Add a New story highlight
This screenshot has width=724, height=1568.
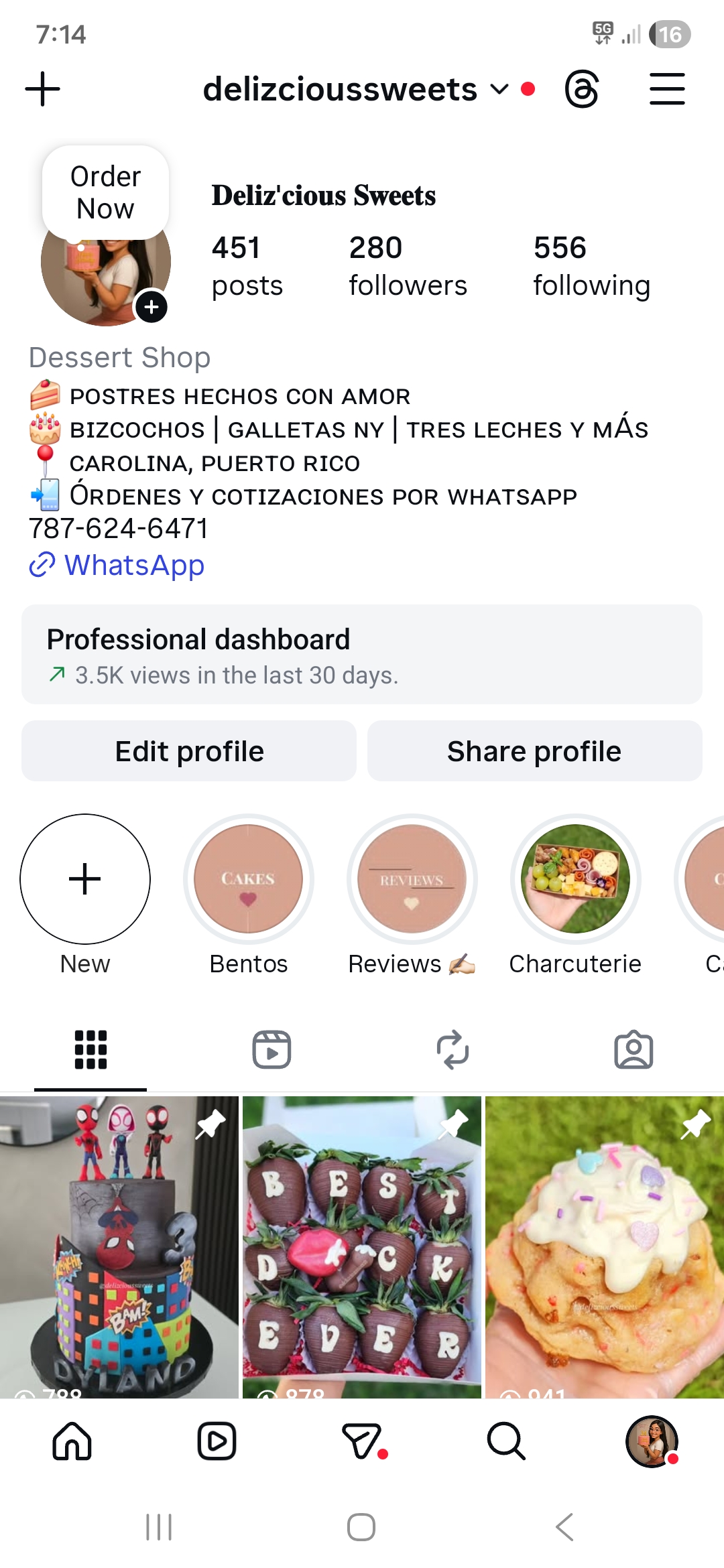pos(85,879)
